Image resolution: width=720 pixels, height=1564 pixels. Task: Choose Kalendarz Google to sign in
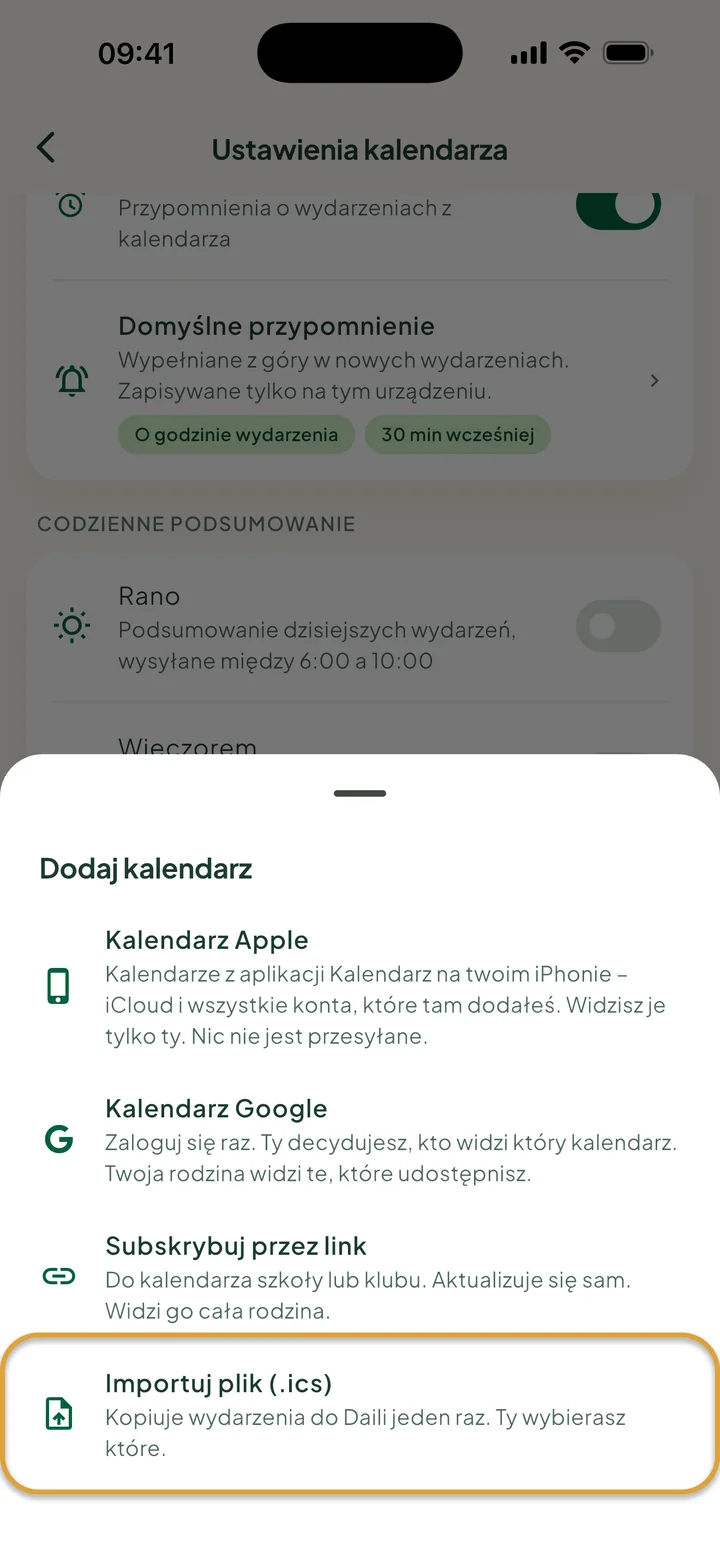(x=360, y=1140)
